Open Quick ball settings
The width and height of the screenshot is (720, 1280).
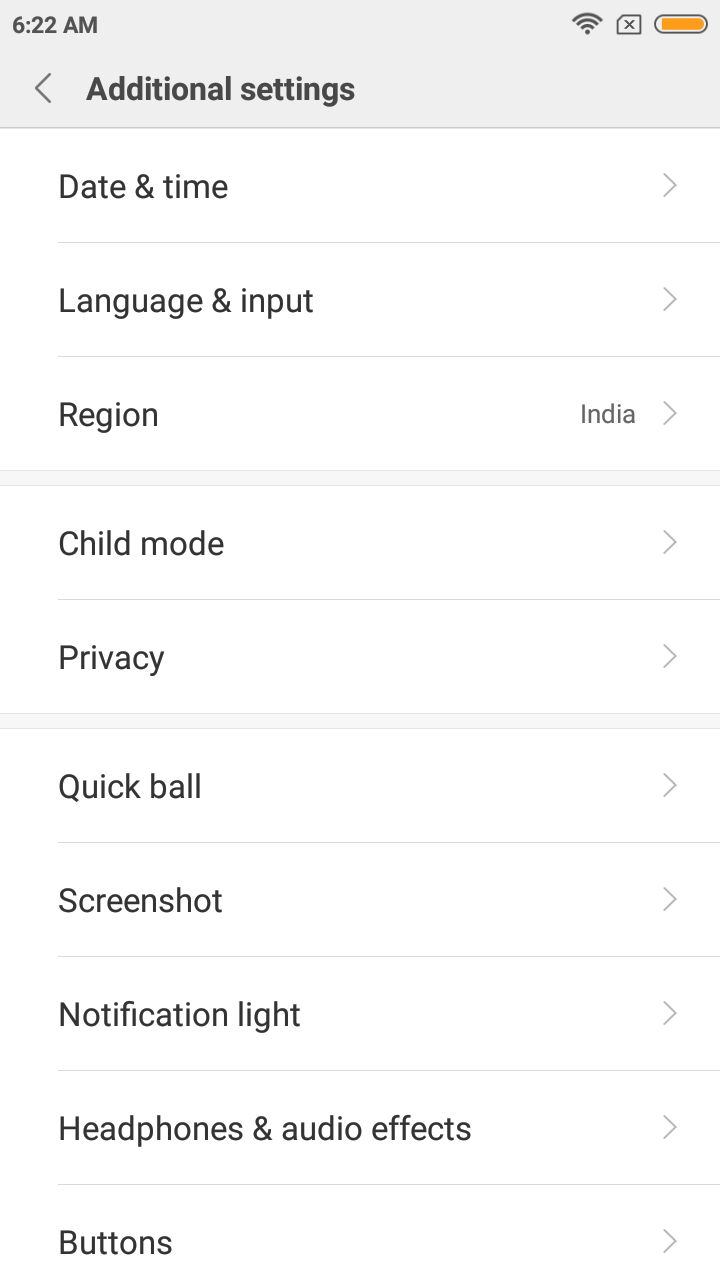point(360,786)
